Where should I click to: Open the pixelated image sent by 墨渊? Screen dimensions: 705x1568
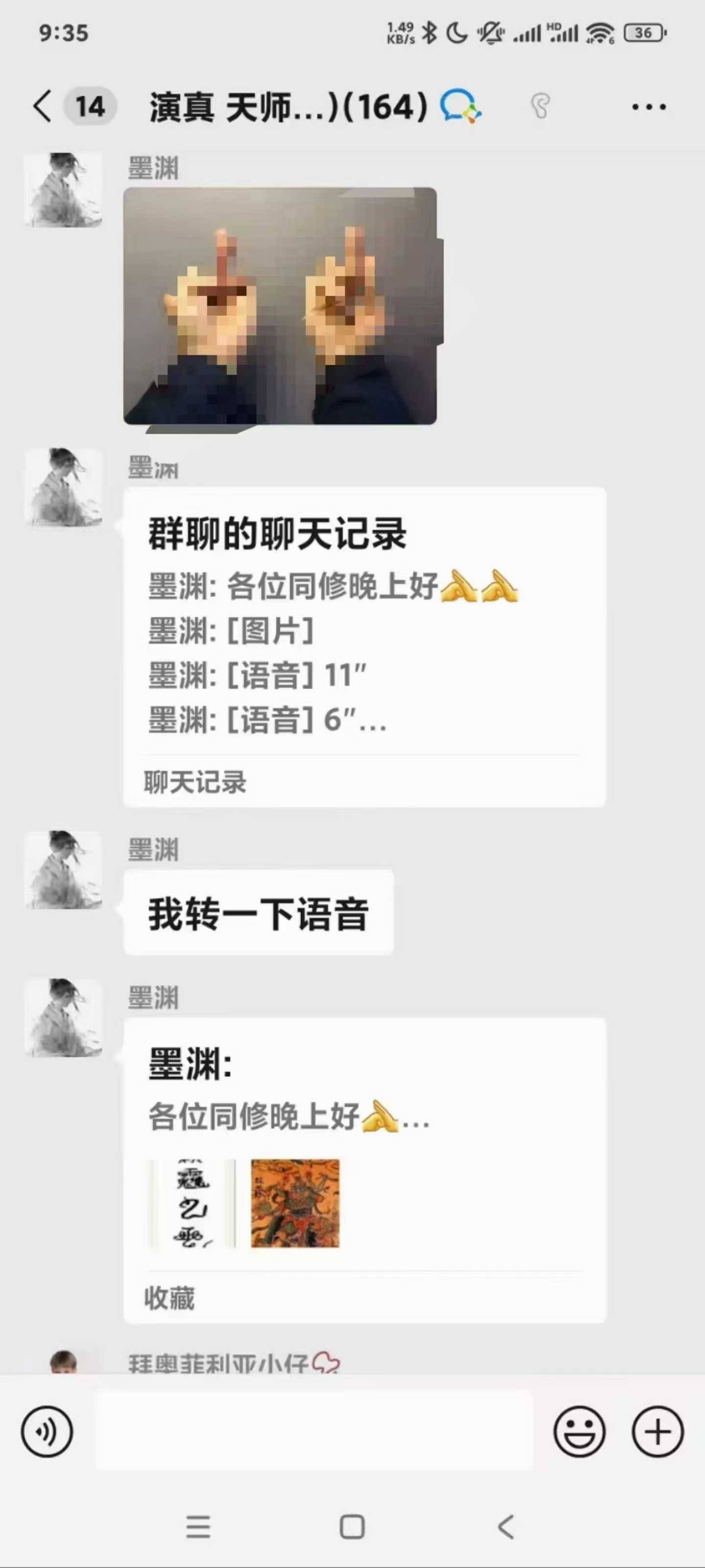point(280,306)
